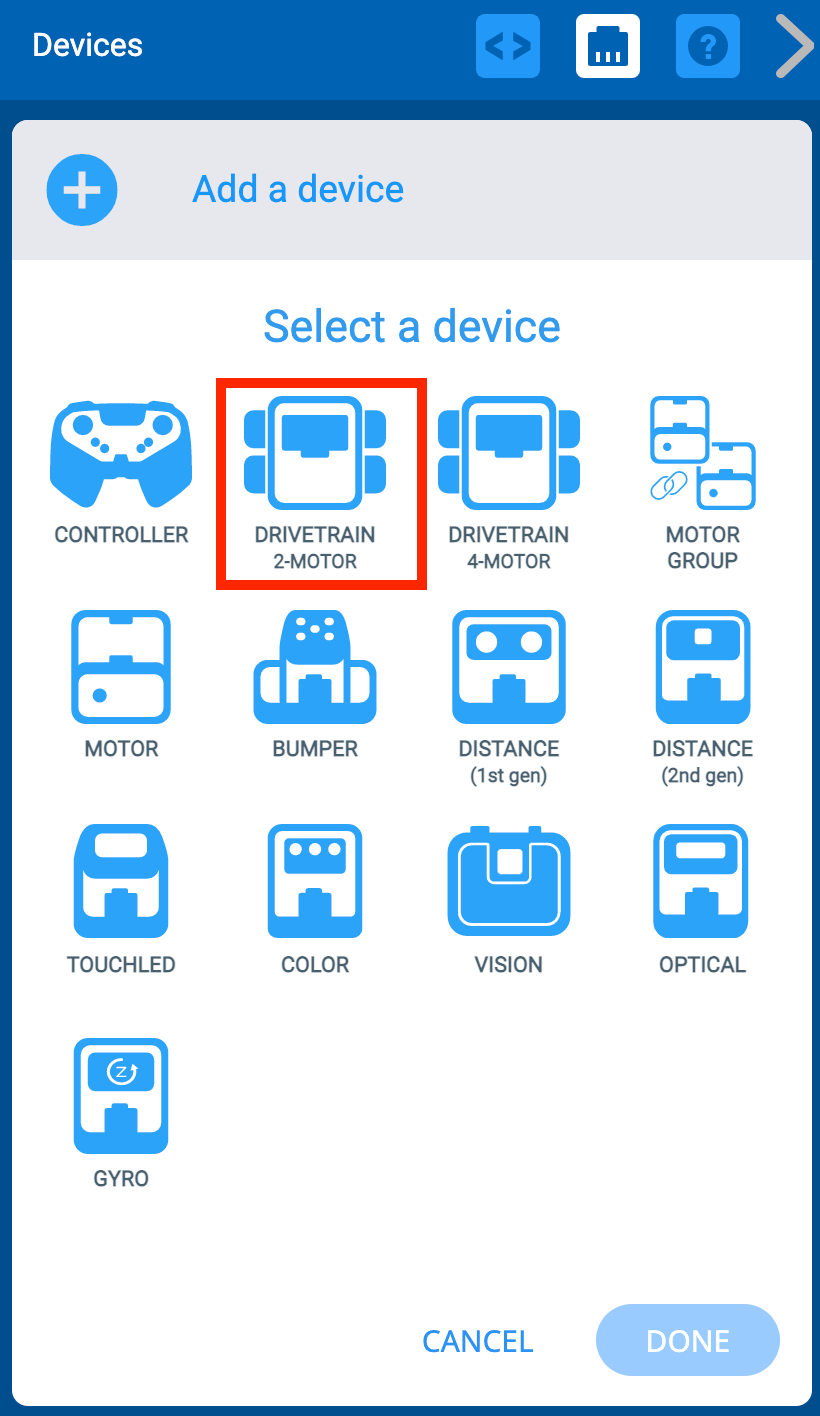Screen dimensions: 820x1416
Task: Select the Controller device
Action: (x=121, y=472)
